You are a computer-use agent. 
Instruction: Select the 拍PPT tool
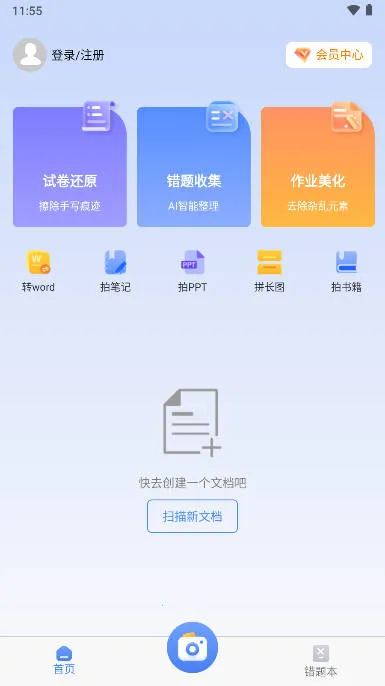pos(192,271)
